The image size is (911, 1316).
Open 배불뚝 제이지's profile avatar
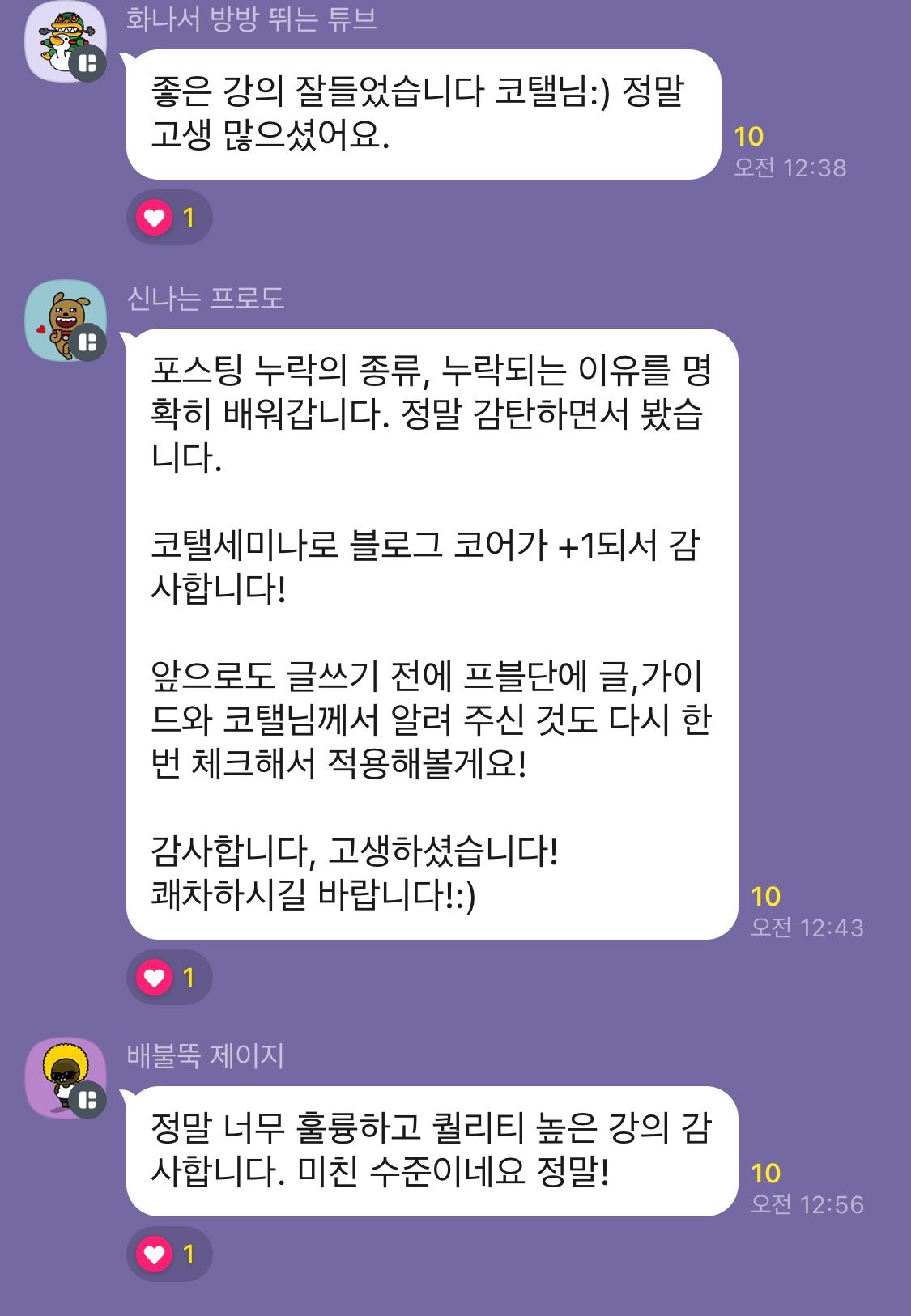pyautogui.click(x=65, y=1077)
